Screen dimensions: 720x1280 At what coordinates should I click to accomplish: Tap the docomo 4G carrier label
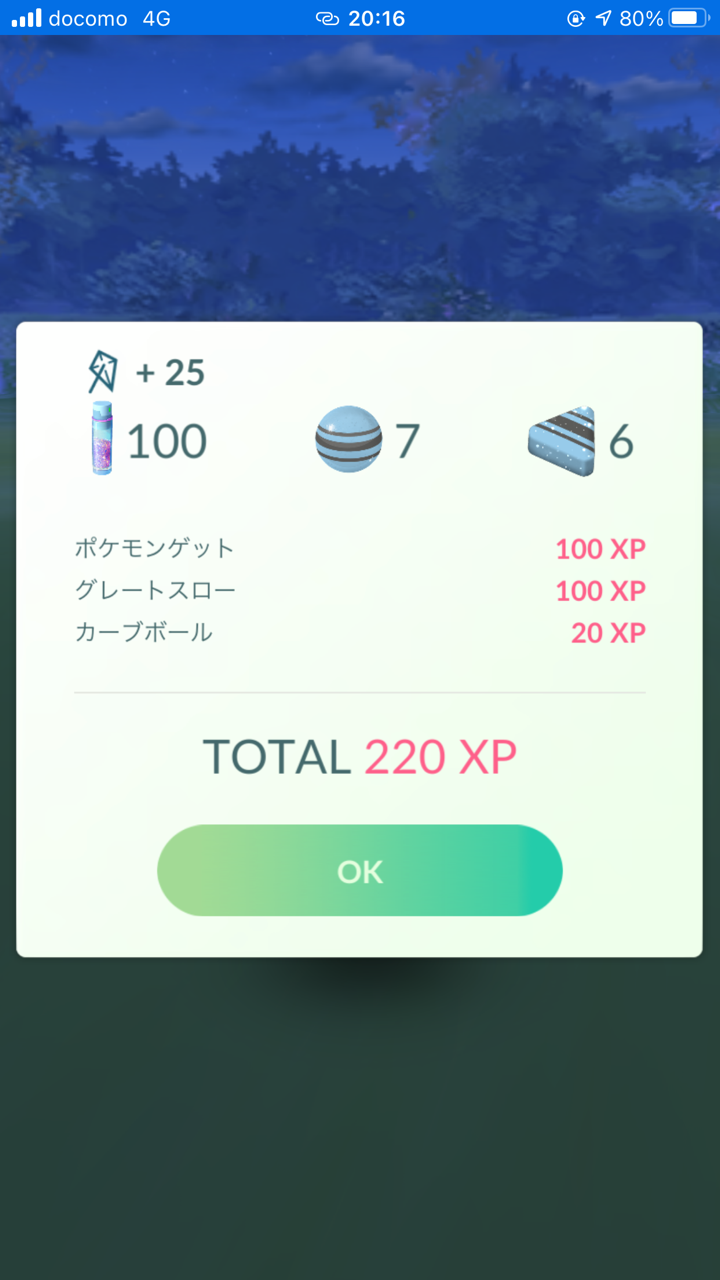pyautogui.click(x=110, y=17)
